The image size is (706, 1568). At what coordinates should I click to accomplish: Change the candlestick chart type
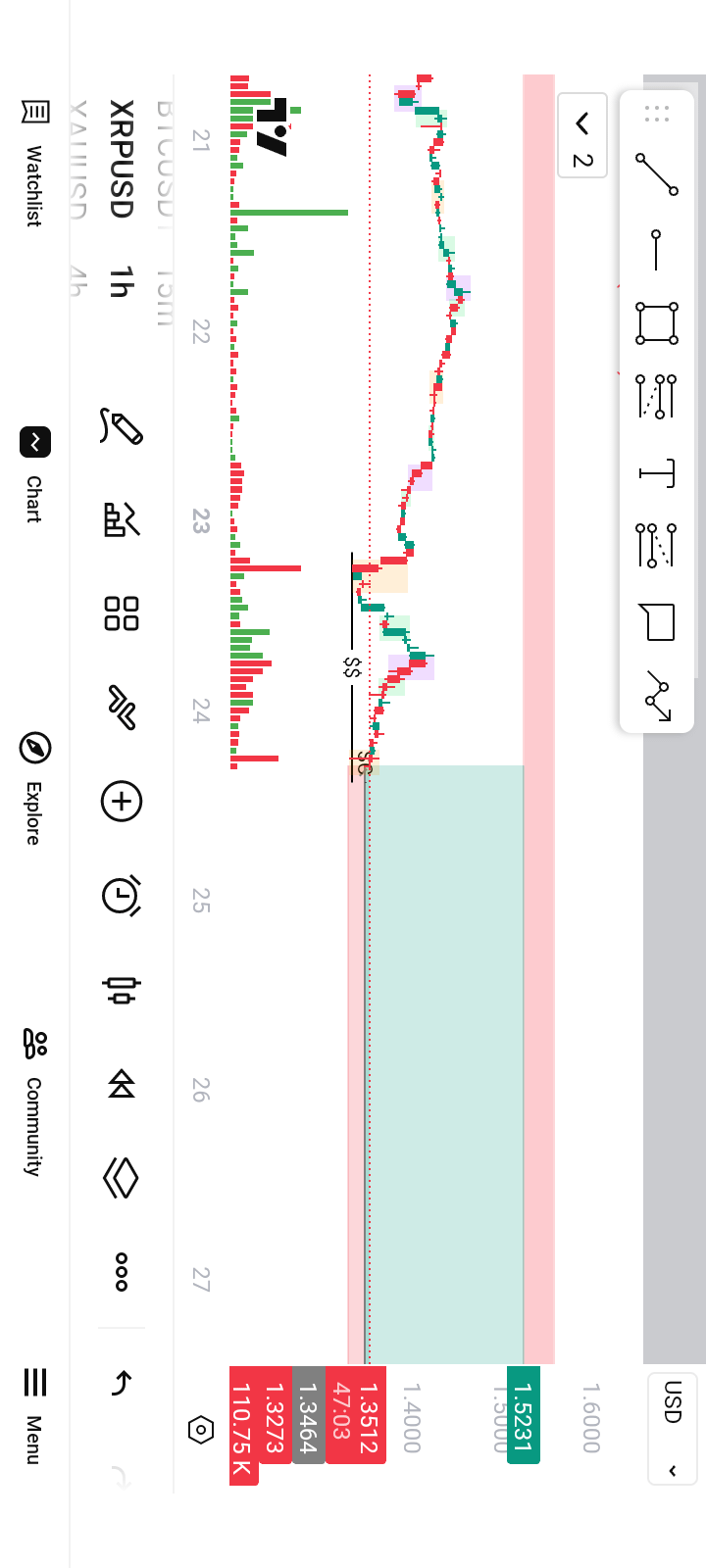122,989
